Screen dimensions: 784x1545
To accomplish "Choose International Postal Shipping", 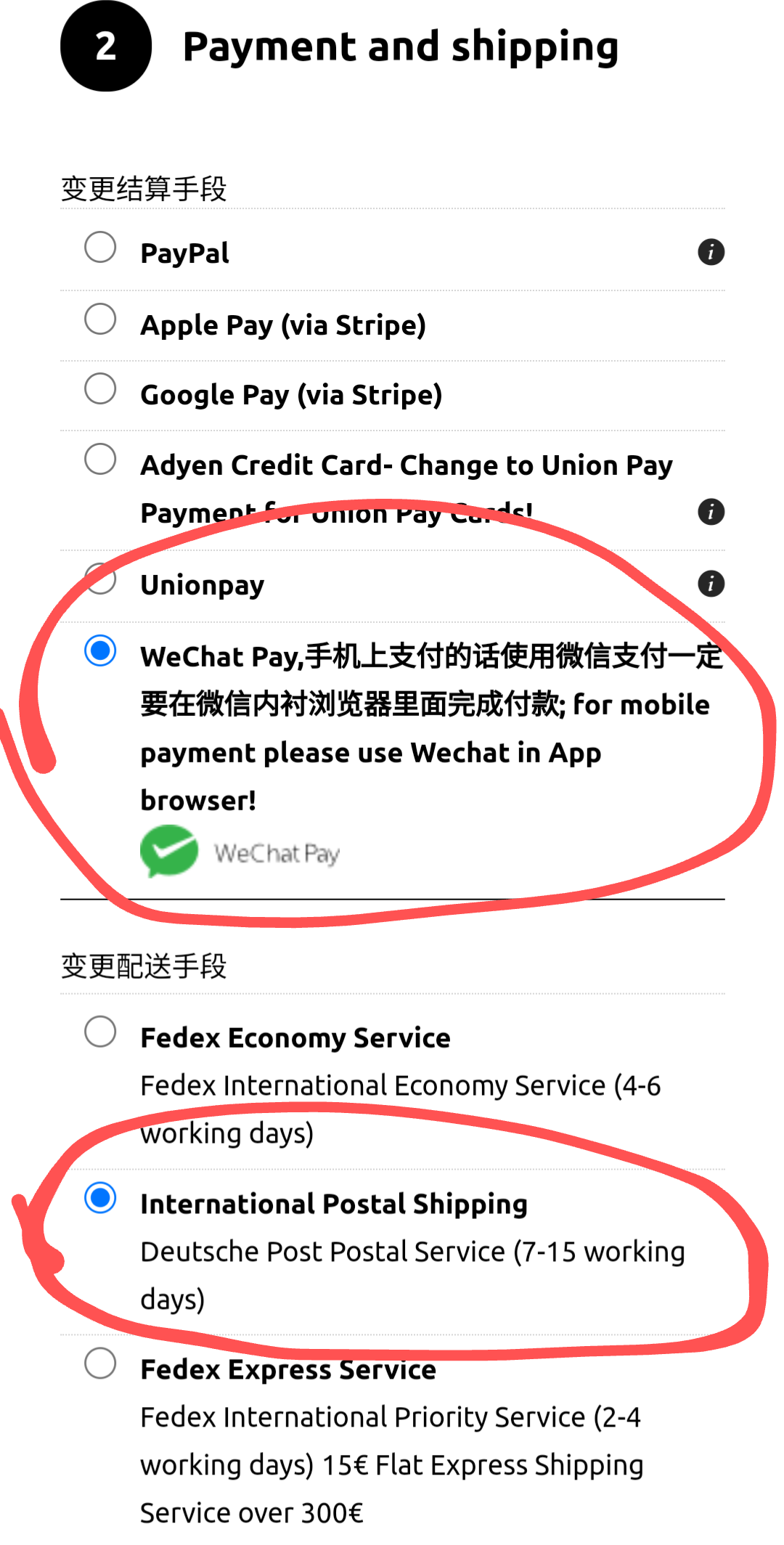I will [100, 1198].
